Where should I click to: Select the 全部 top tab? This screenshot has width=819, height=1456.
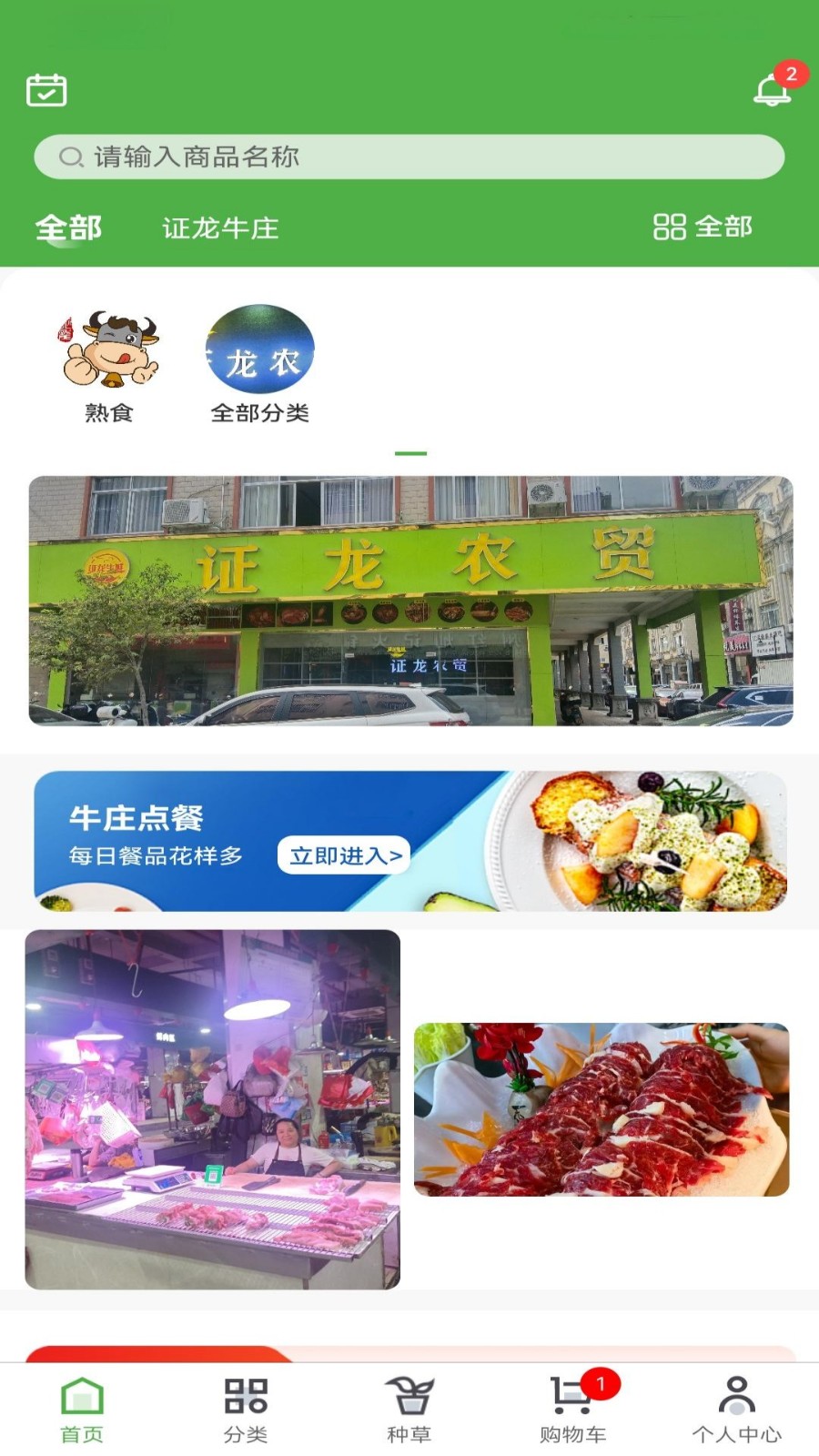coord(68,227)
